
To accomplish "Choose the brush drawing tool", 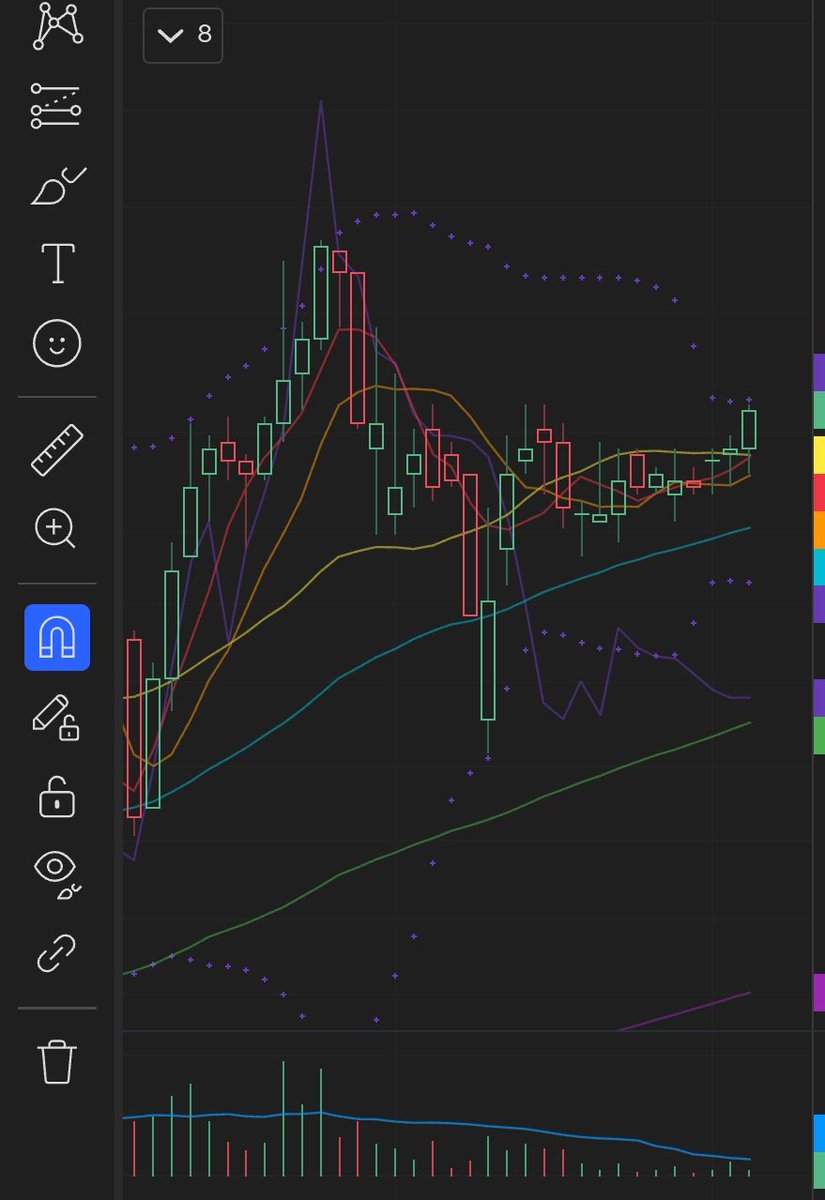I will (57, 186).
